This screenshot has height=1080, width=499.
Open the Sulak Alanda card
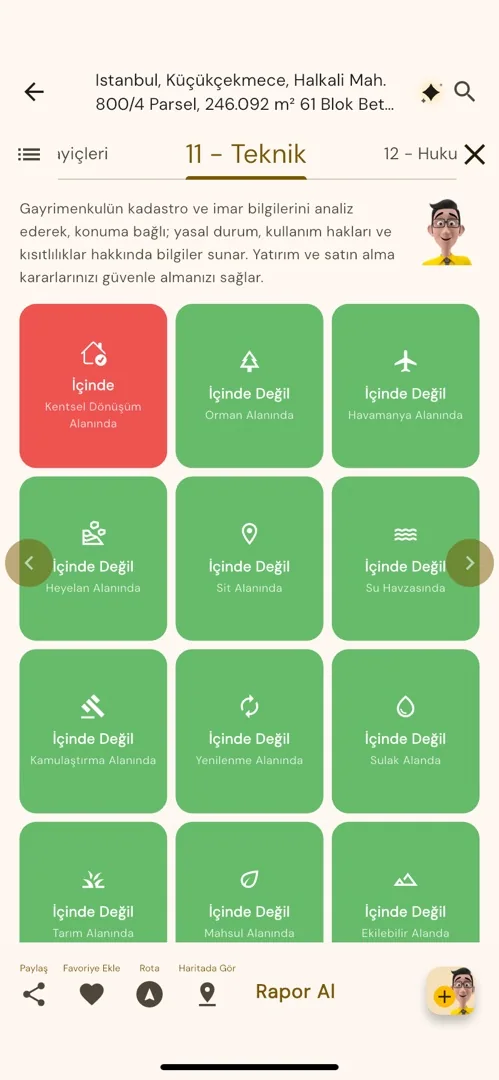pos(405,731)
